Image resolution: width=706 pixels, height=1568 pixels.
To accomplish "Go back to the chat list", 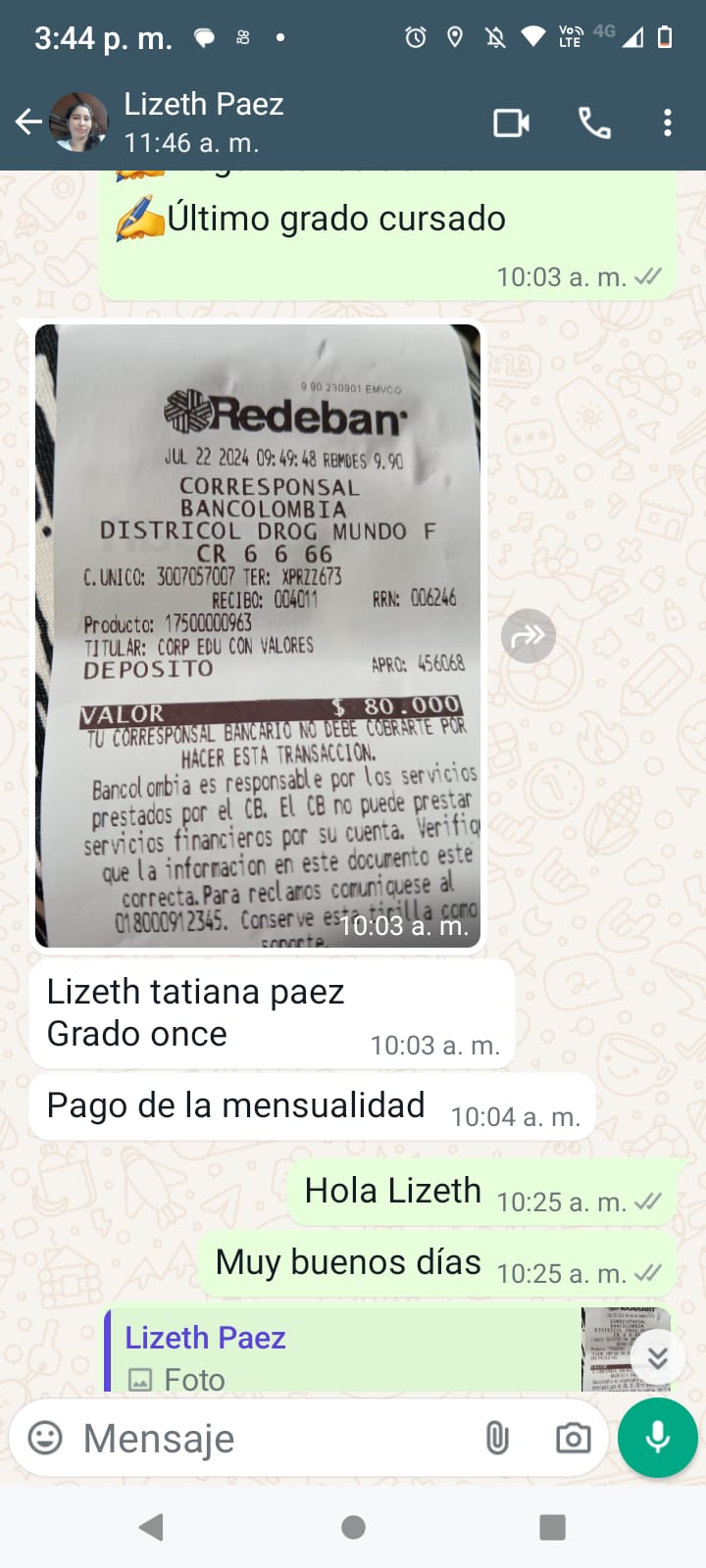I will 28,122.
